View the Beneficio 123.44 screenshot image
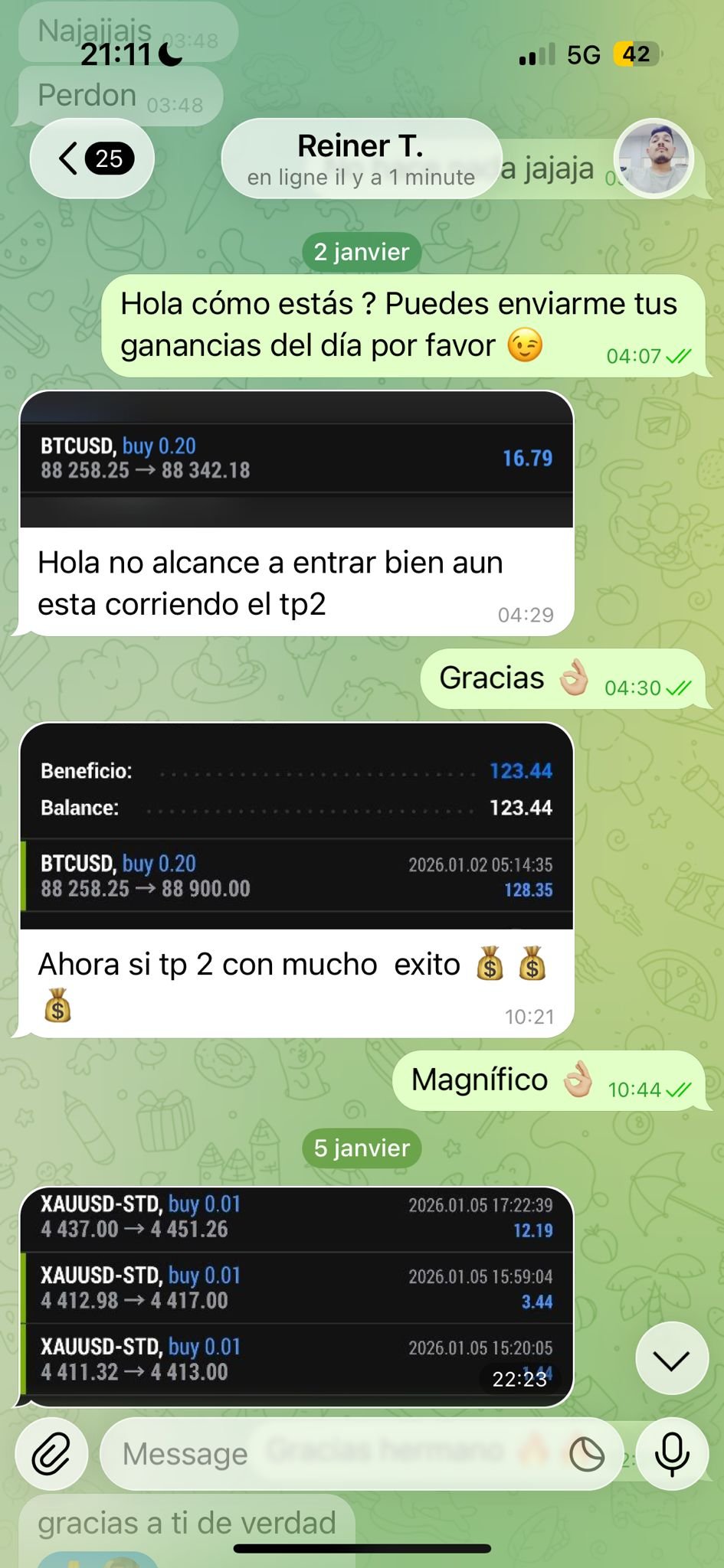Screen dimensions: 724x1568 pyautogui.click(x=296, y=825)
